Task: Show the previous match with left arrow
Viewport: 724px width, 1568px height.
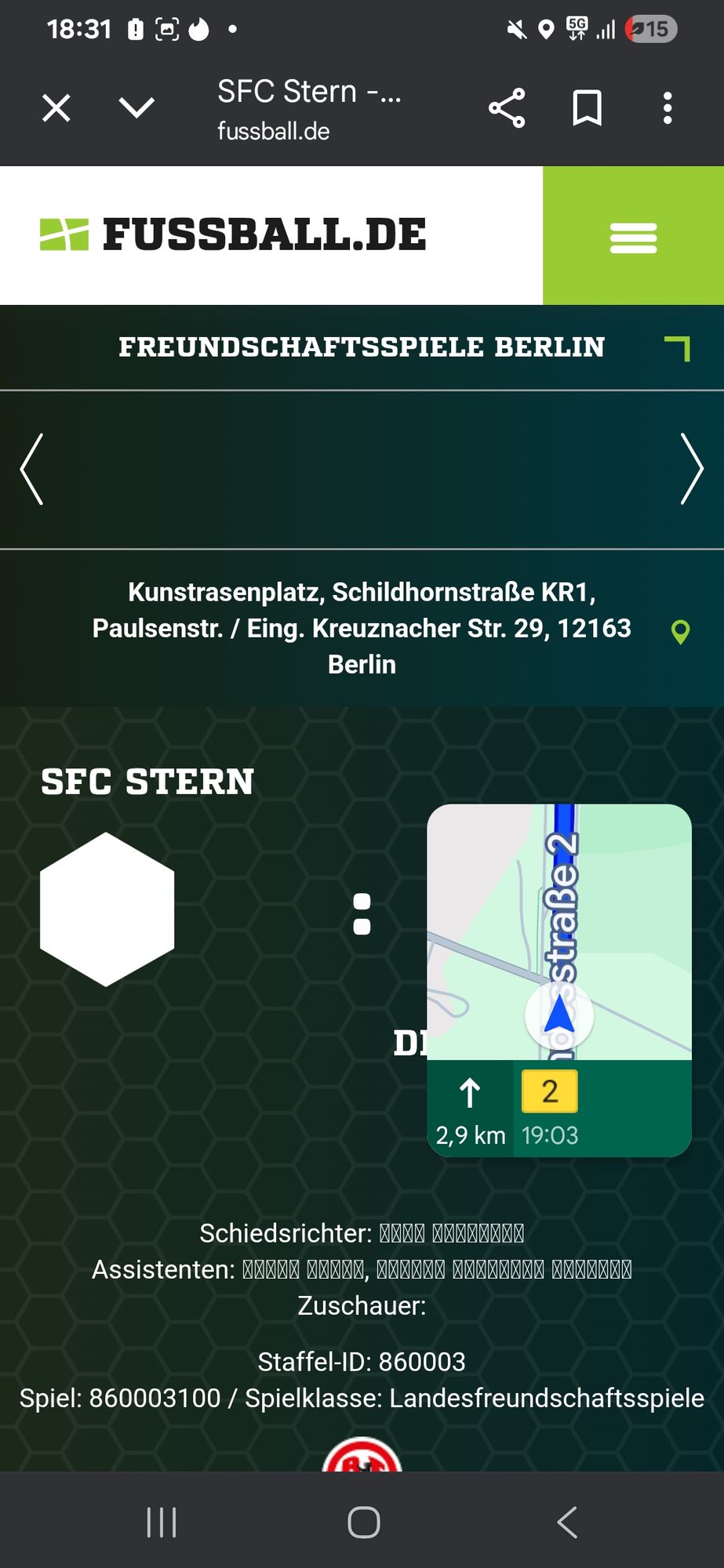Action: click(x=31, y=469)
